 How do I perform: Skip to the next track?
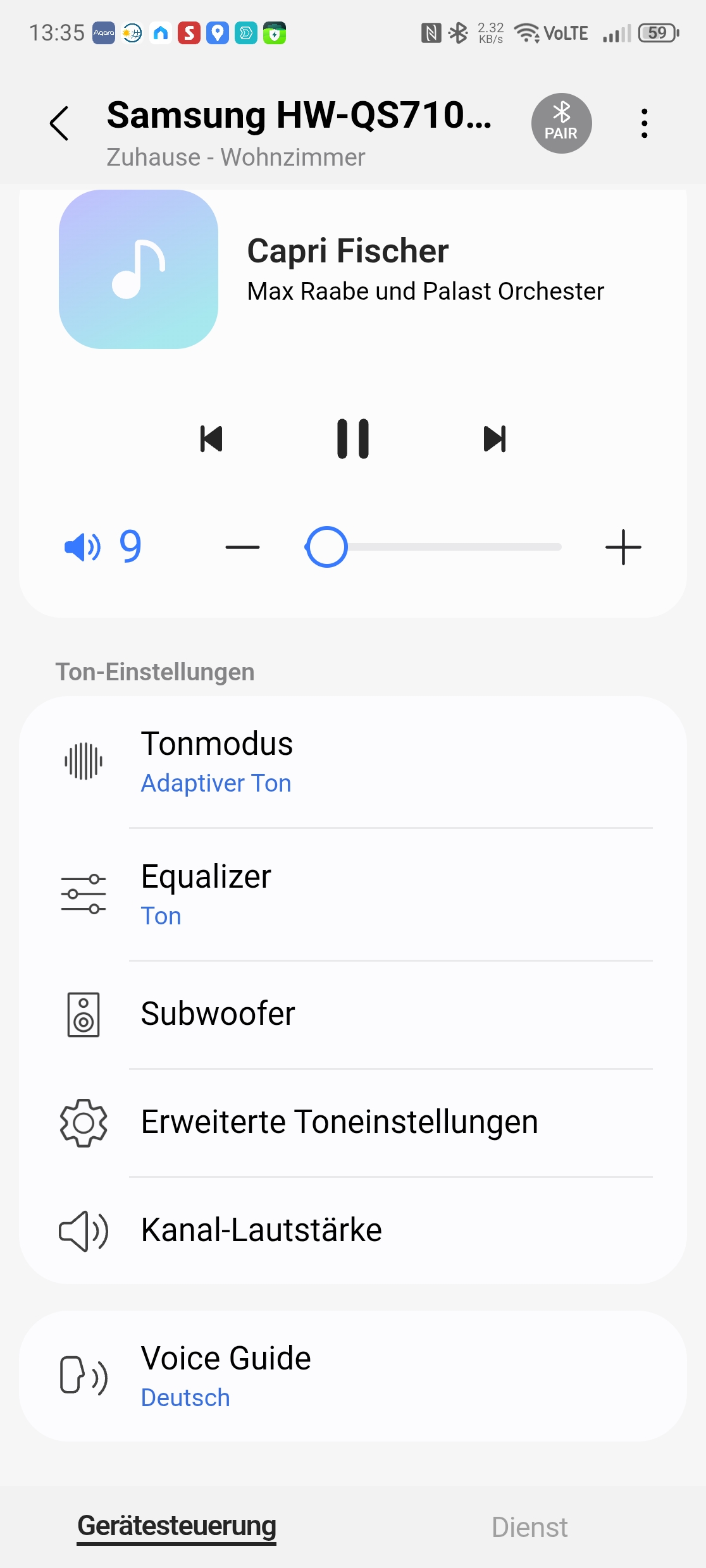pyautogui.click(x=495, y=439)
